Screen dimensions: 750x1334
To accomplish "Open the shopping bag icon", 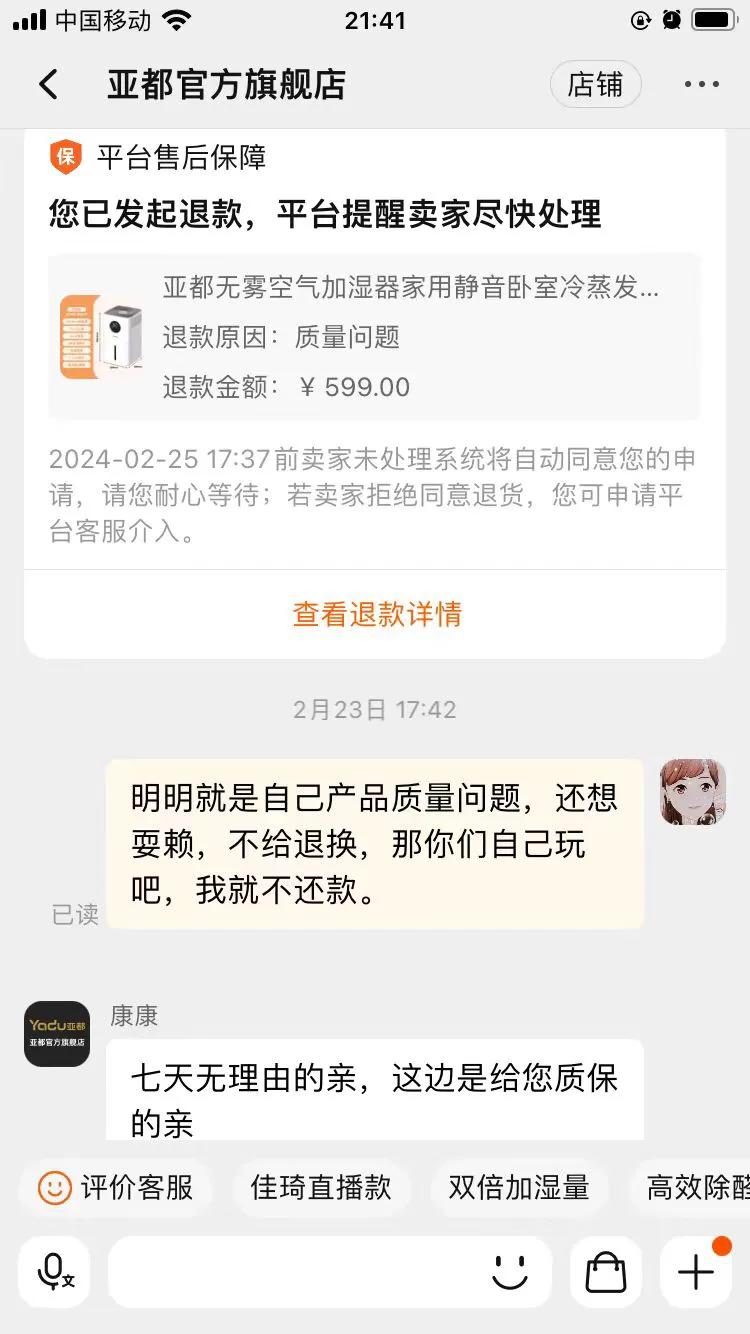I will pyautogui.click(x=603, y=1271).
